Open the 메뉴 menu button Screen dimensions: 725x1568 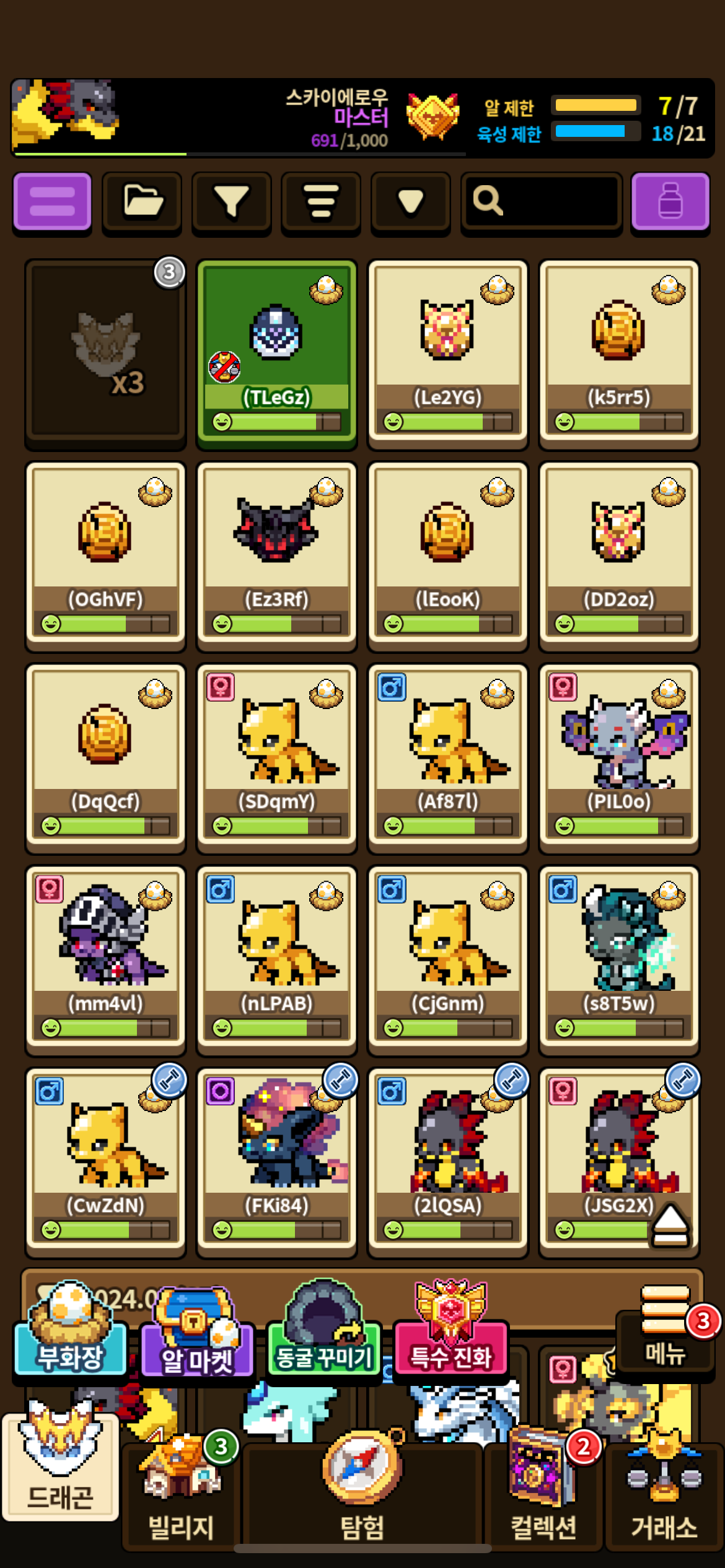[665, 1331]
